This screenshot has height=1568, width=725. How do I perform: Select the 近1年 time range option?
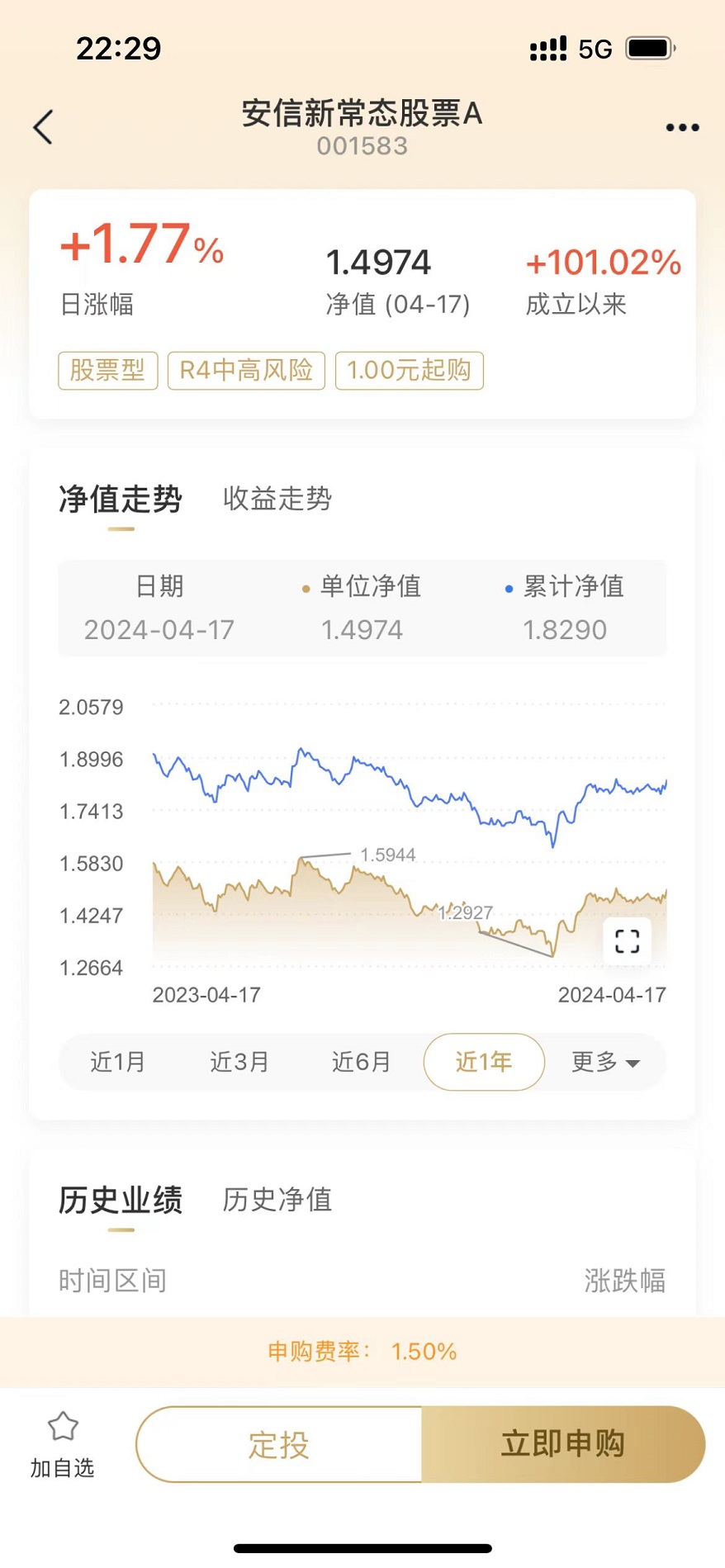[x=483, y=1063]
